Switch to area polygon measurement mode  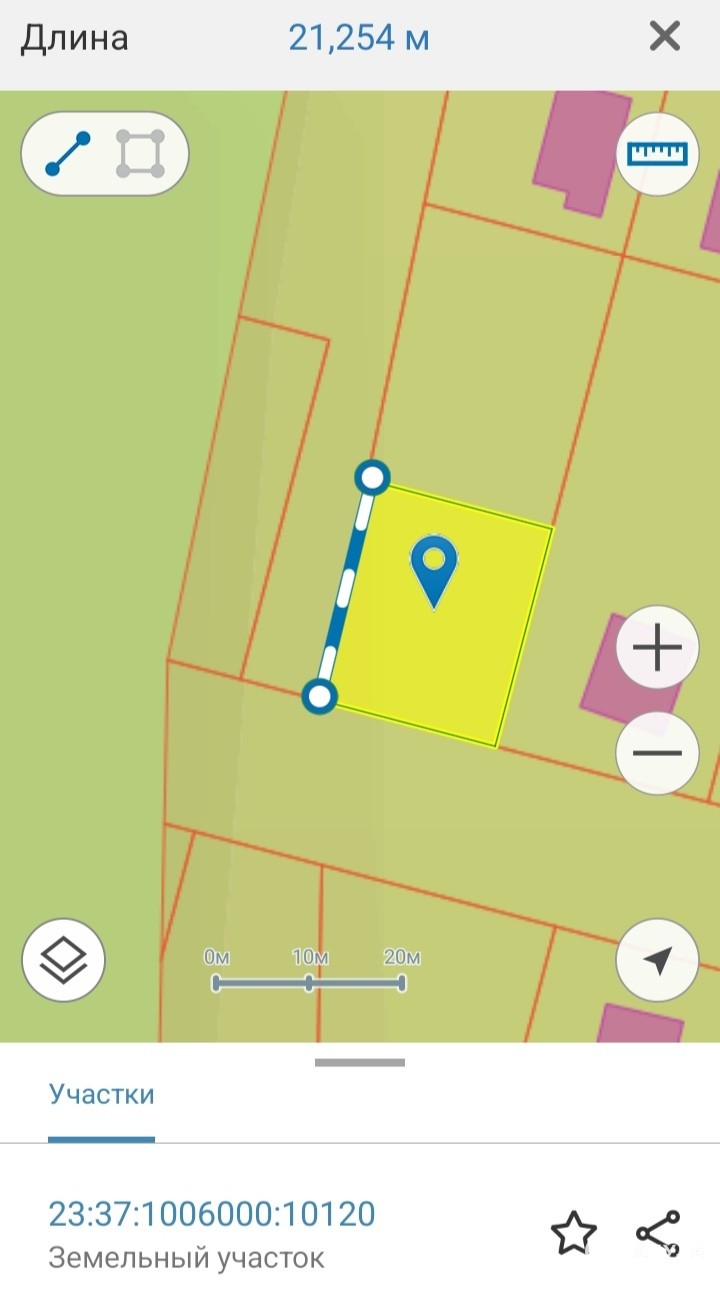pos(140,154)
